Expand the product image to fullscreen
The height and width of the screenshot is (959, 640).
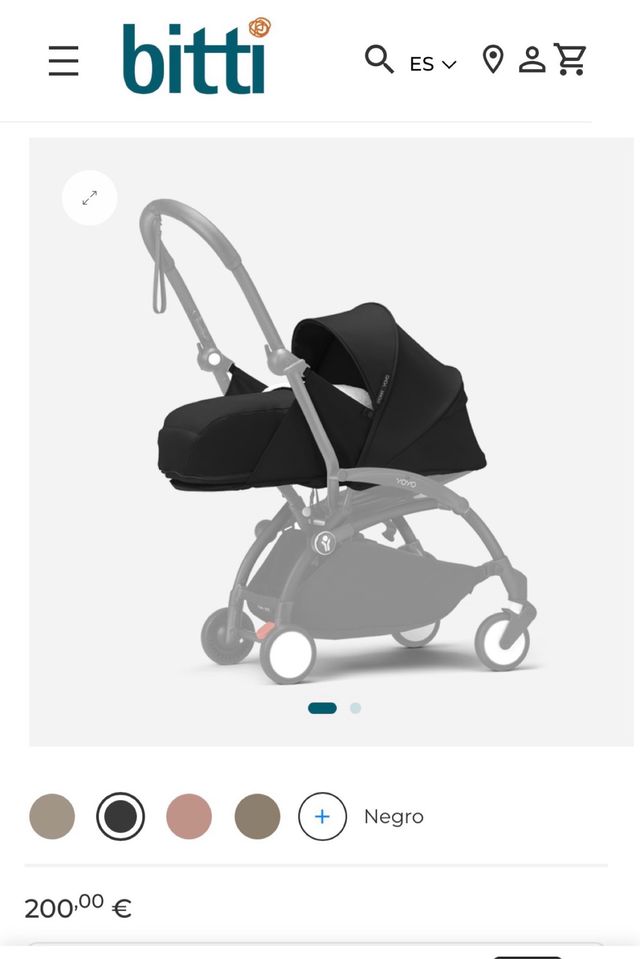click(x=90, y=198)
